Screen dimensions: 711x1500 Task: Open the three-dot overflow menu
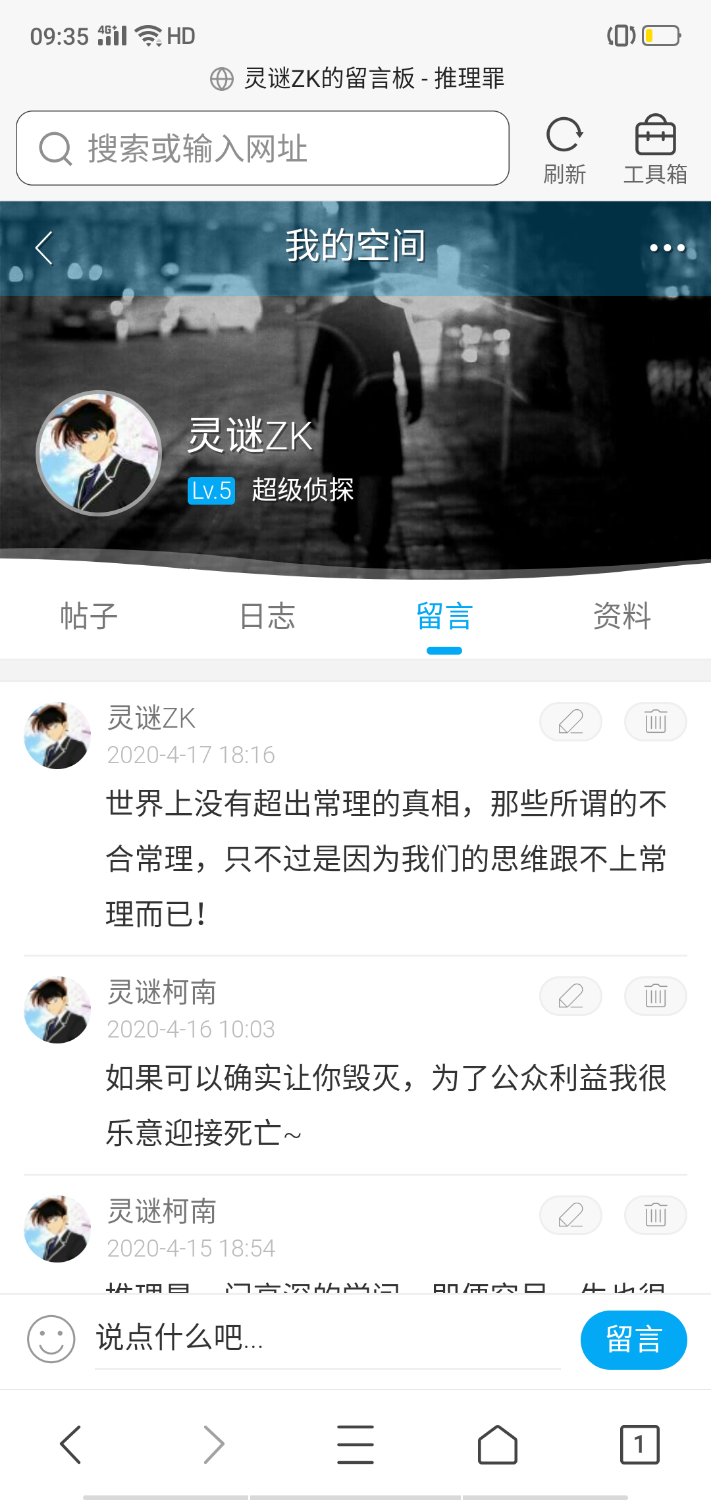pos(667,248)
